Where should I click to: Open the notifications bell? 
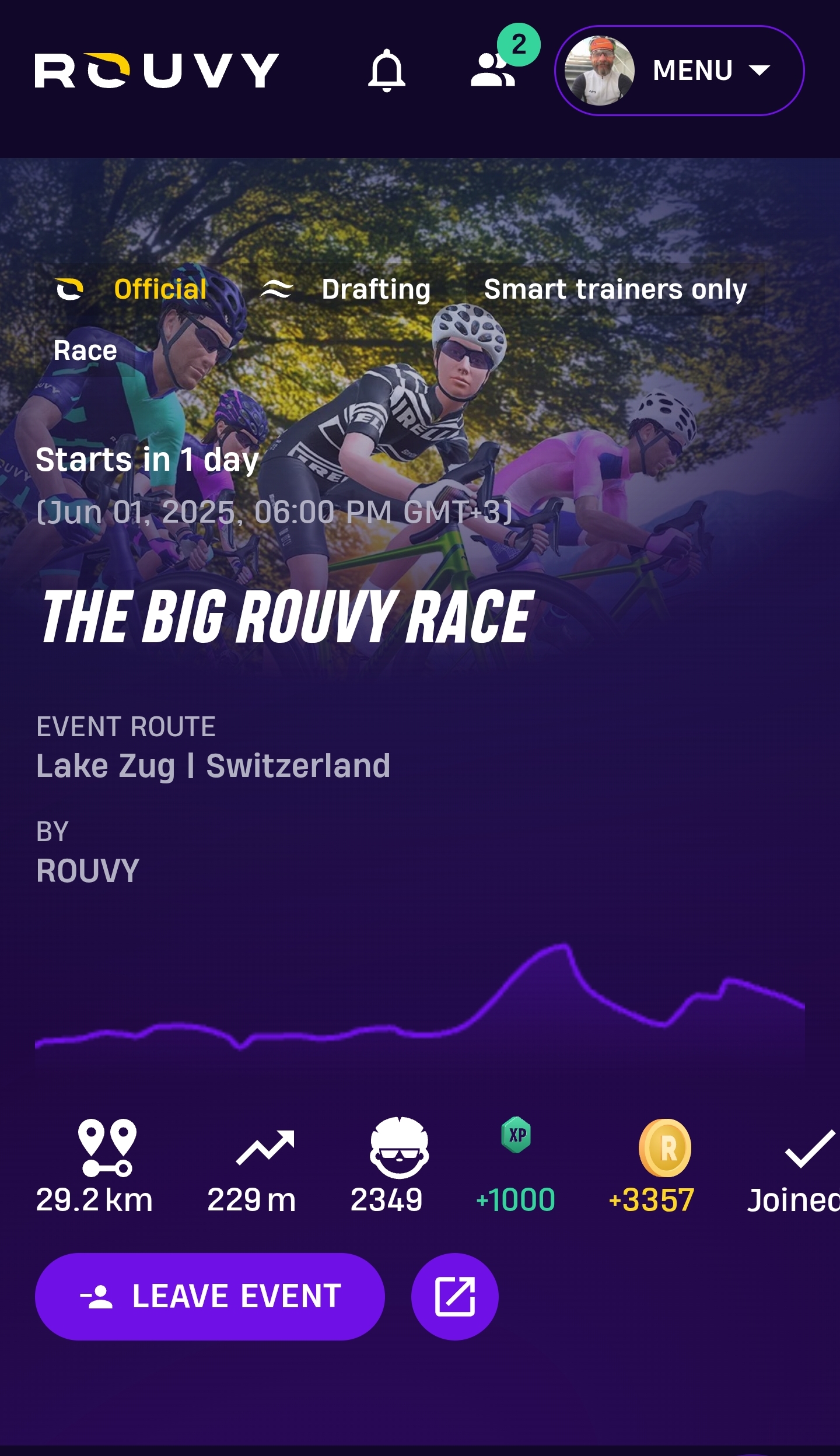[x=387, y=71]
